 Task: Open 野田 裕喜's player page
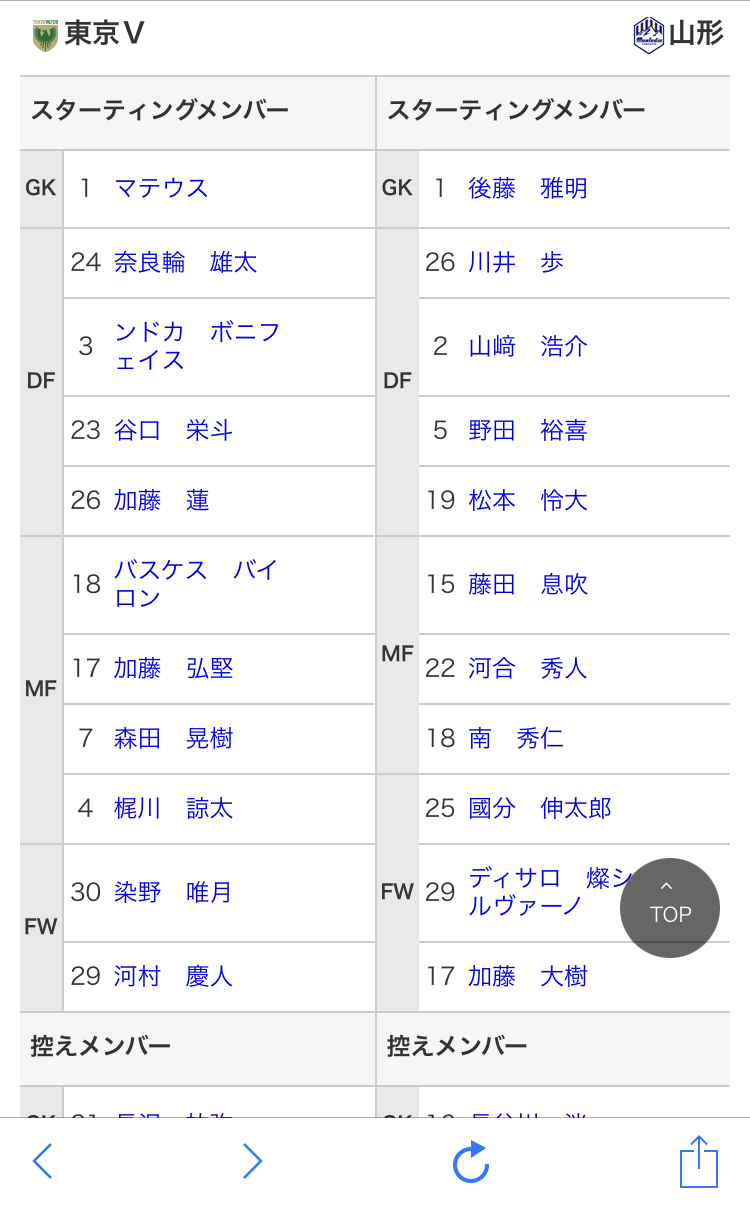point(528,430)
